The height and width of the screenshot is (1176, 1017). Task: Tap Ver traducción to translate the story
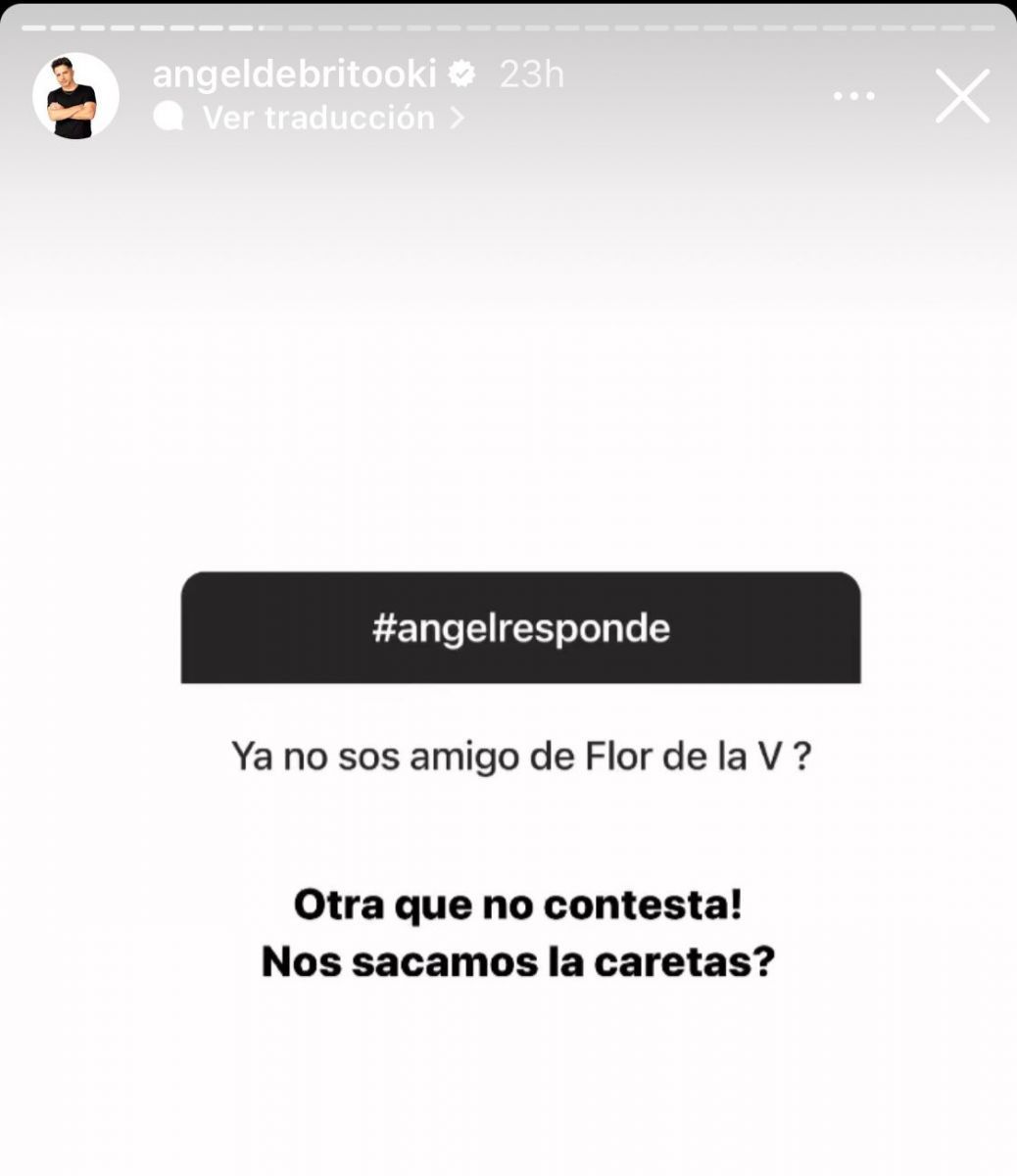pyautogui.click(x=317, y=119)
